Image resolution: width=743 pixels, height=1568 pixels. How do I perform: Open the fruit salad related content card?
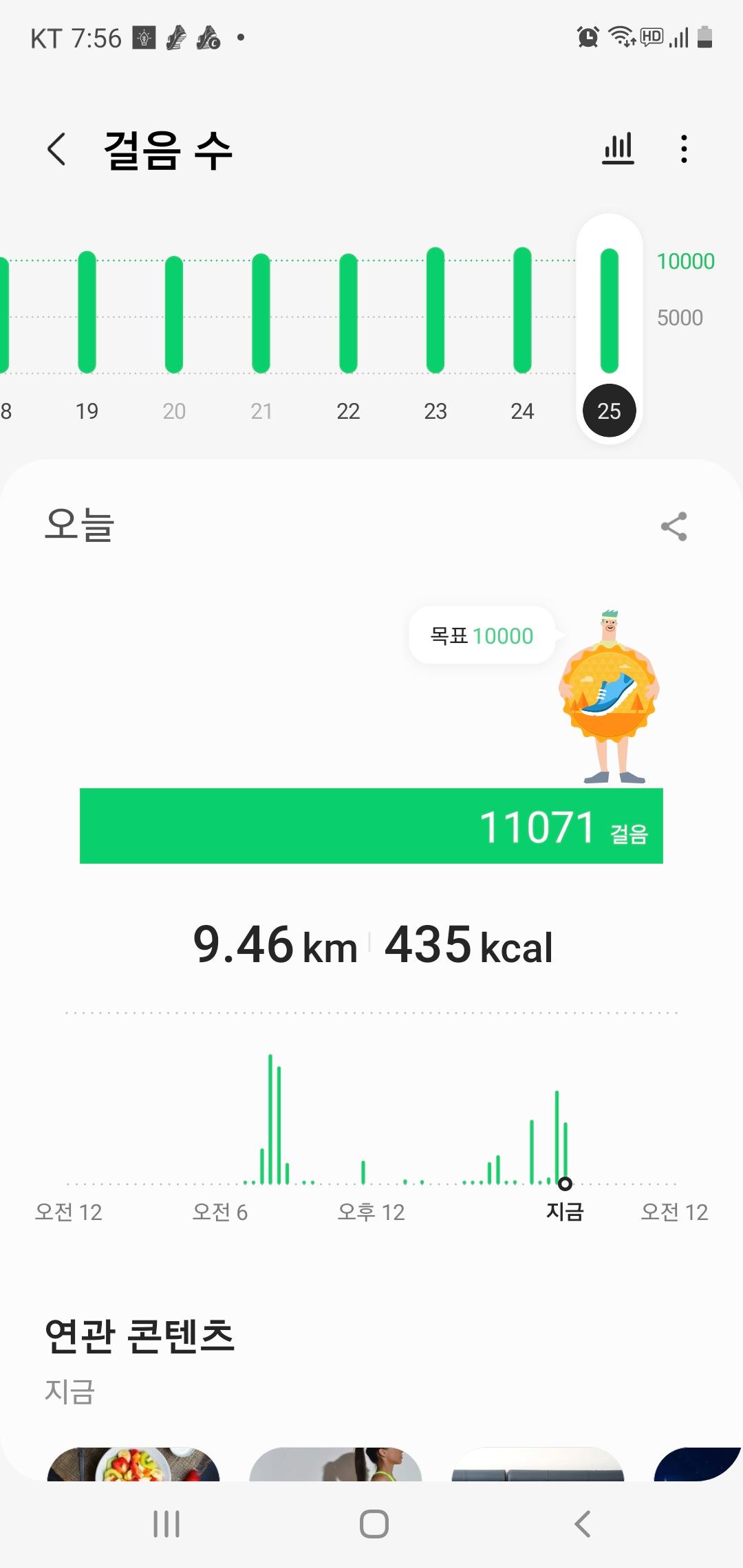133,1463
